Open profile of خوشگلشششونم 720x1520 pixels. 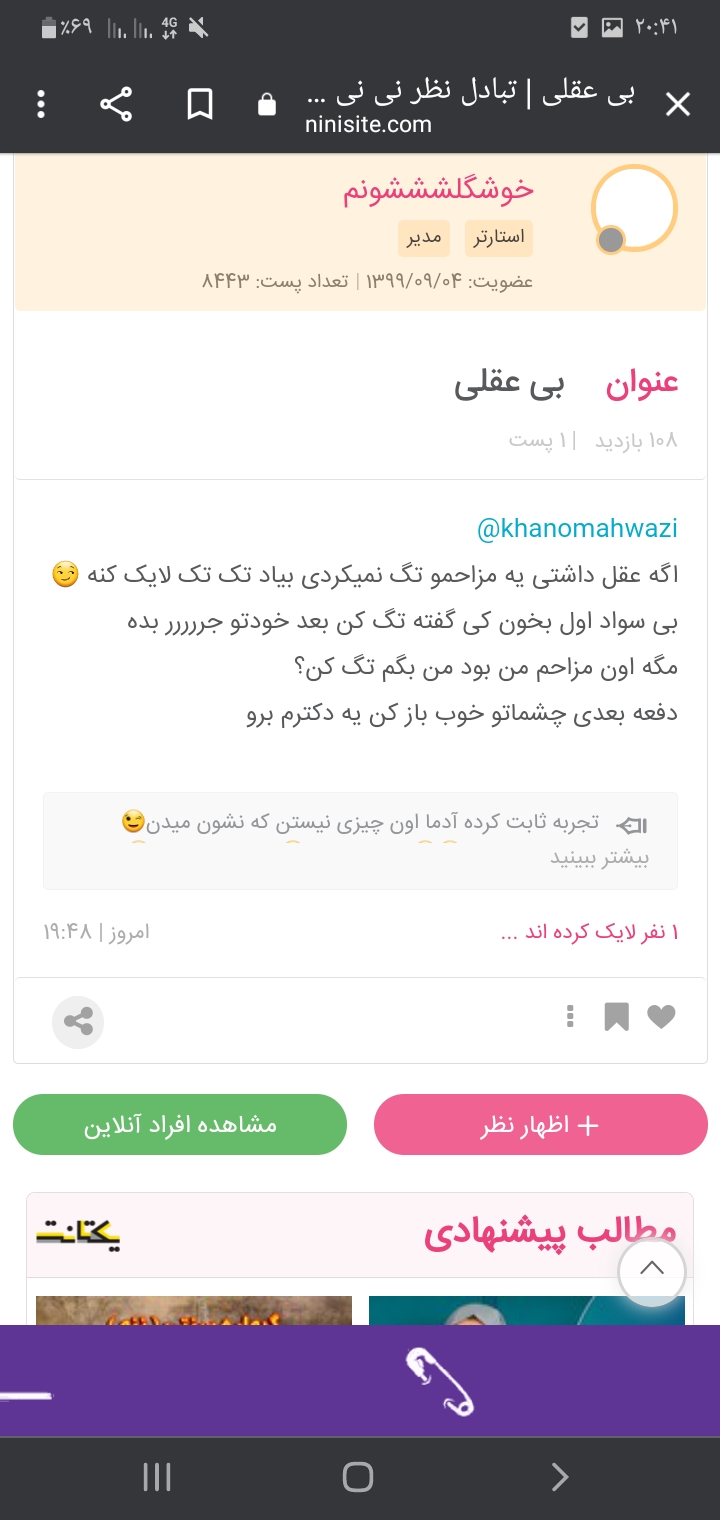(439, 189)
